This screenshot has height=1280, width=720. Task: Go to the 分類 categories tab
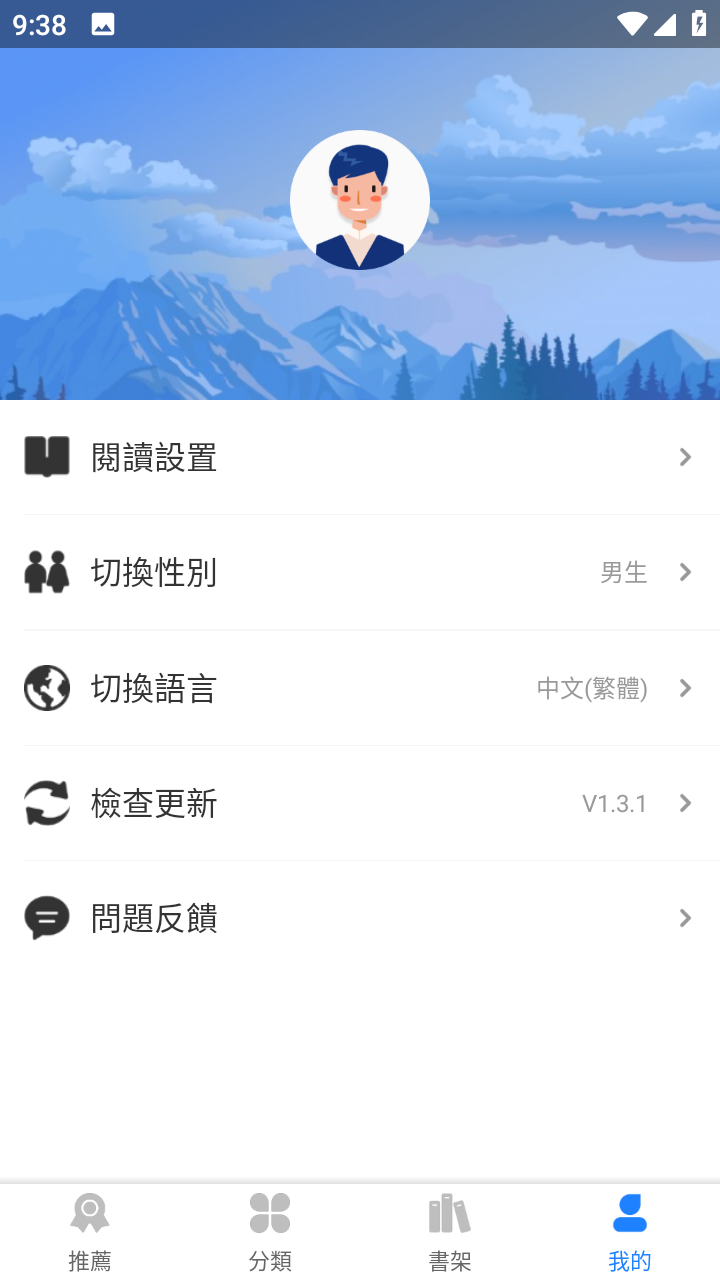(x=270, y=1232)
